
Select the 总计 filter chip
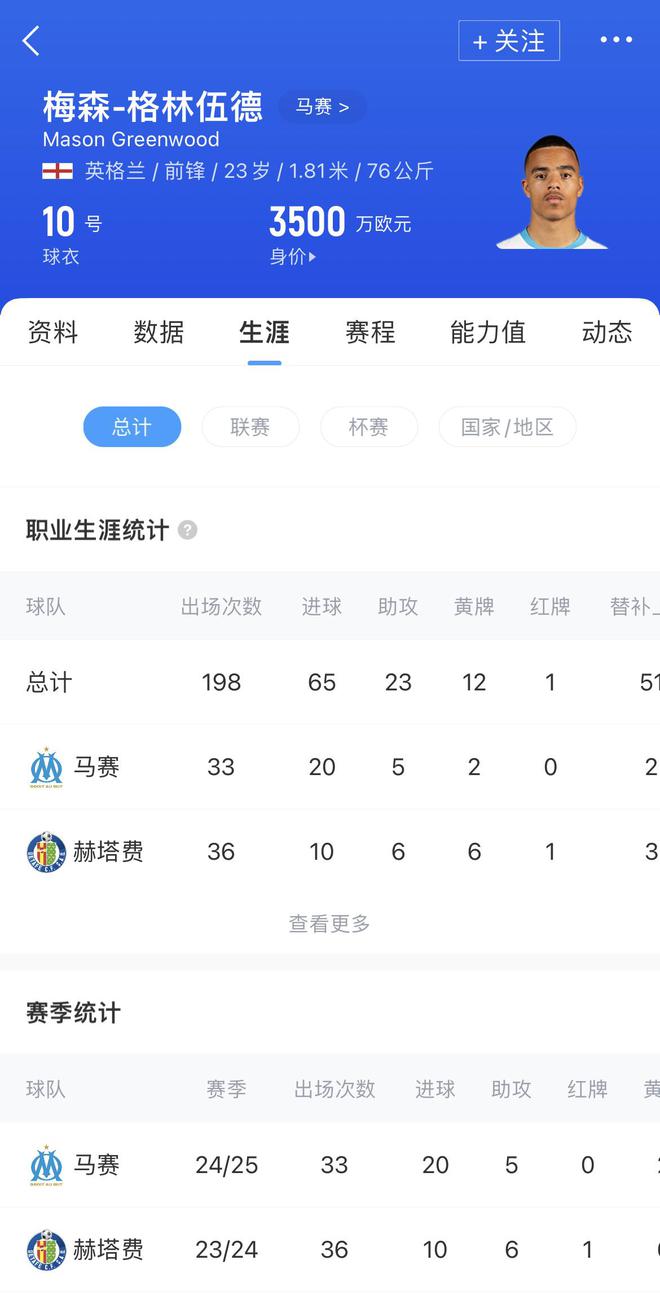pos(132,427)
